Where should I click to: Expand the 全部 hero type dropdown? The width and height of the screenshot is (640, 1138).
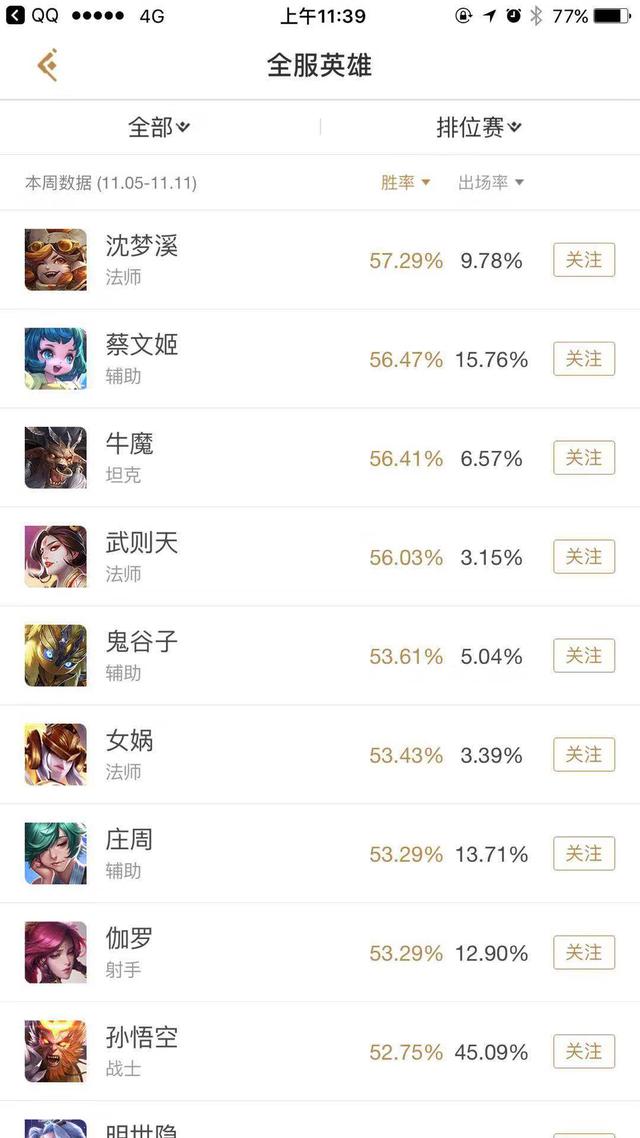point(159,127)
